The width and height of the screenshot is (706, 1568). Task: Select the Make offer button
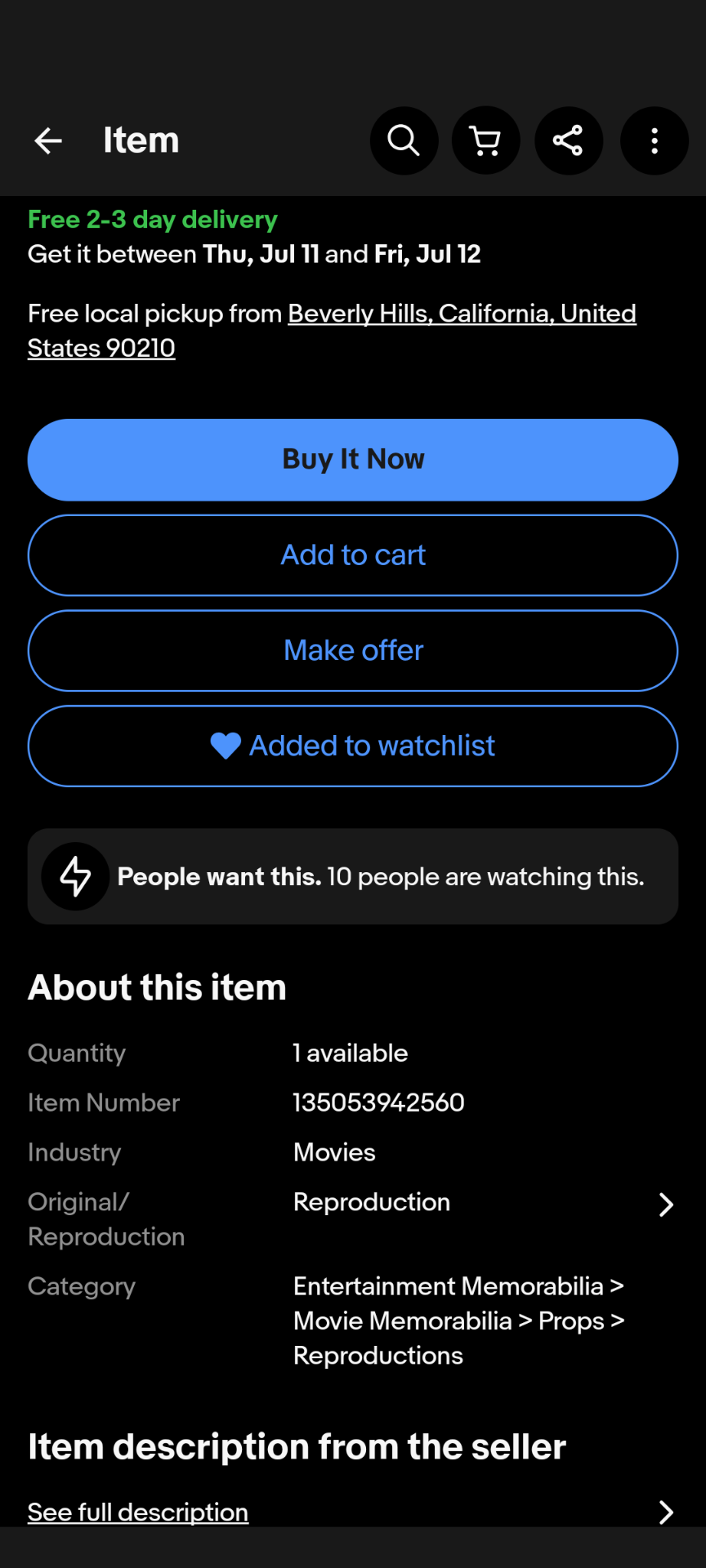353,651
